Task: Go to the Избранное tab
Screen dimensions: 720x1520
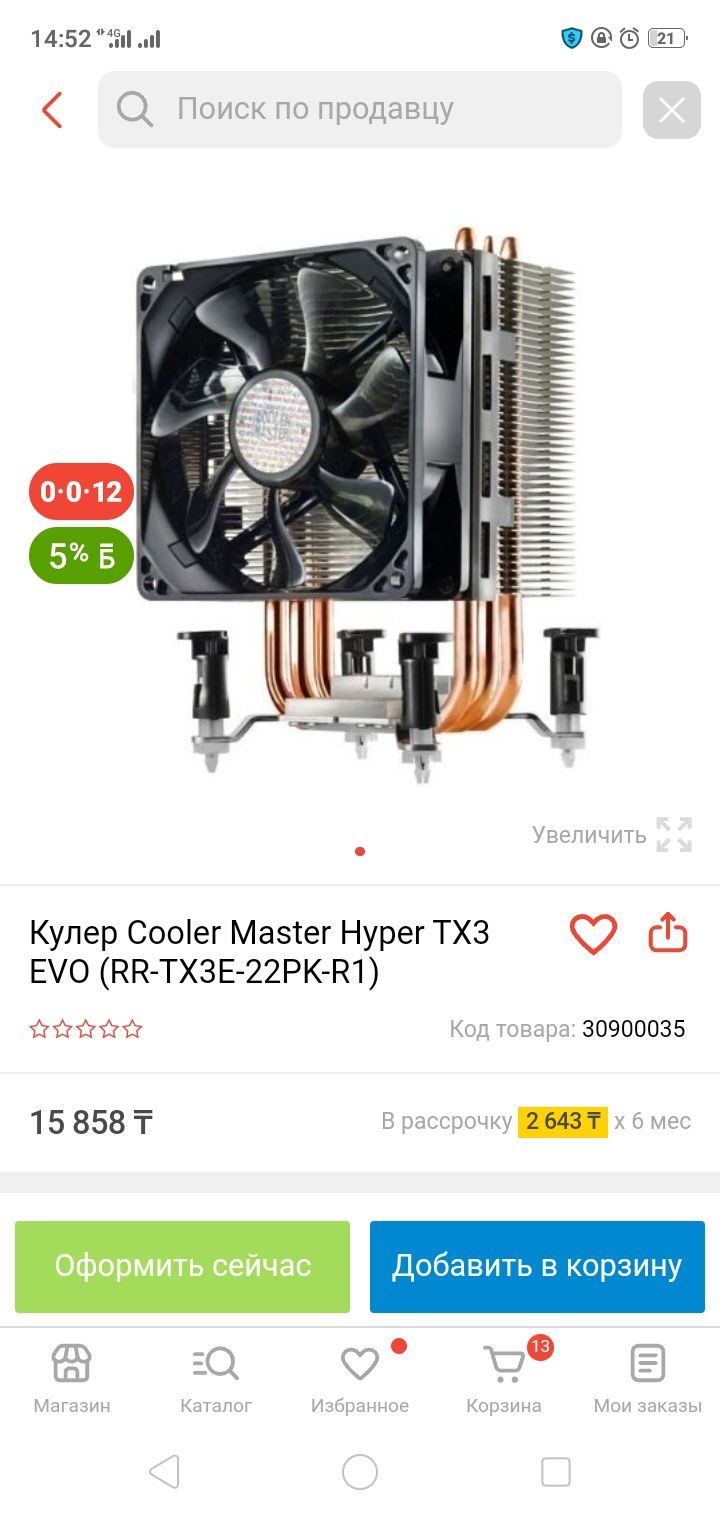Action: tap(360, 1378)
